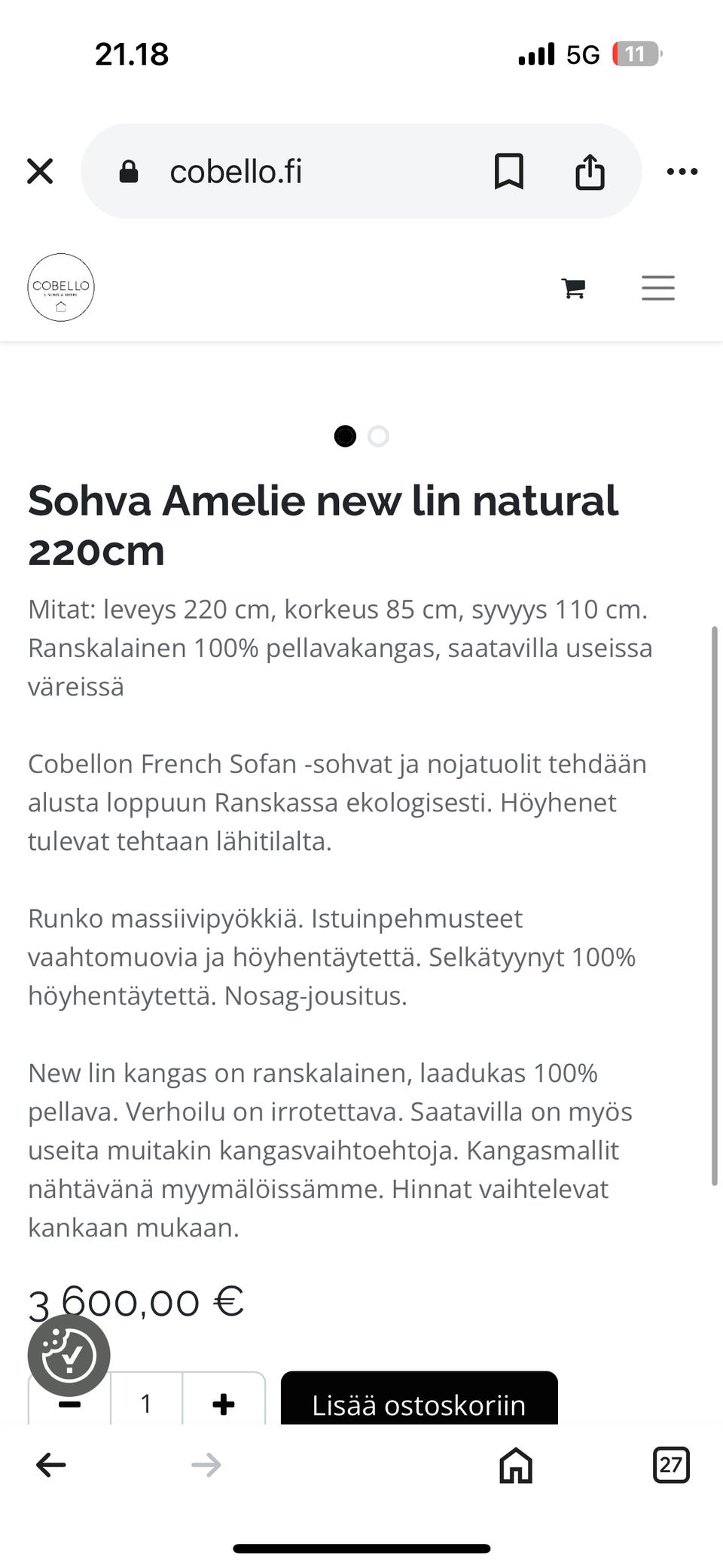Select the second image dot
The width and height of the screenshot is (723, 1568).
pos(378,436)
